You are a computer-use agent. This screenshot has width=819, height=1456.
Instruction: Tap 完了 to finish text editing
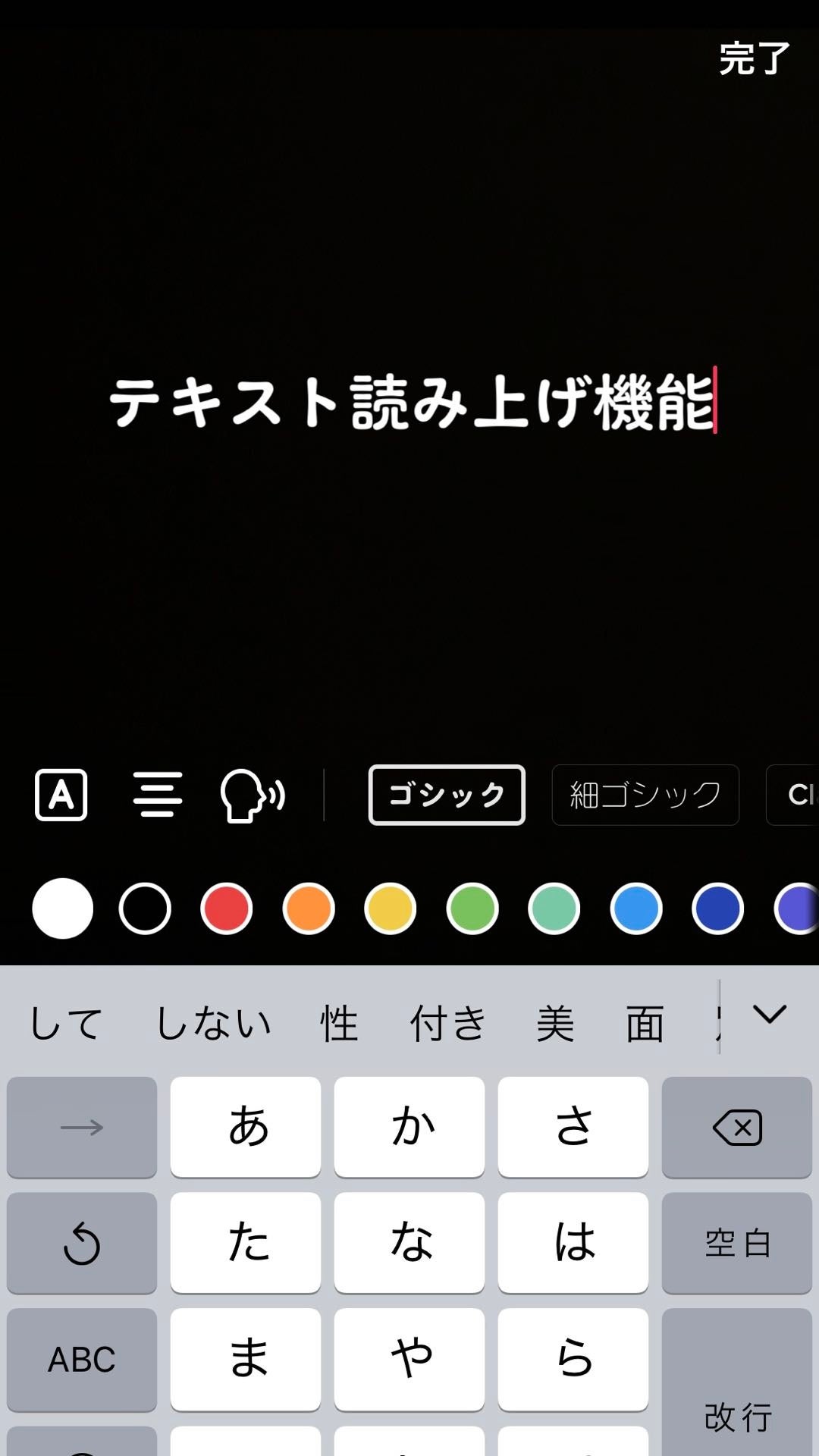click(754, 59)
